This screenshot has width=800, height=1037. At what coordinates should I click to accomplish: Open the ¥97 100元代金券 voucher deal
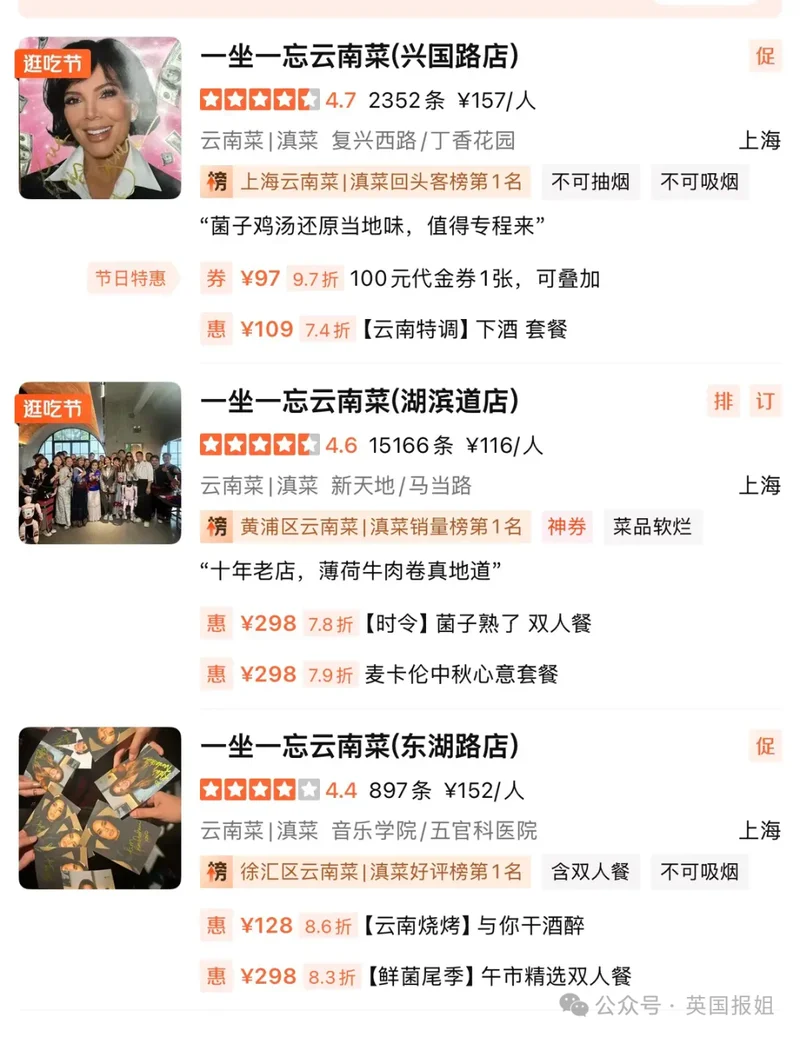[401, 278]
